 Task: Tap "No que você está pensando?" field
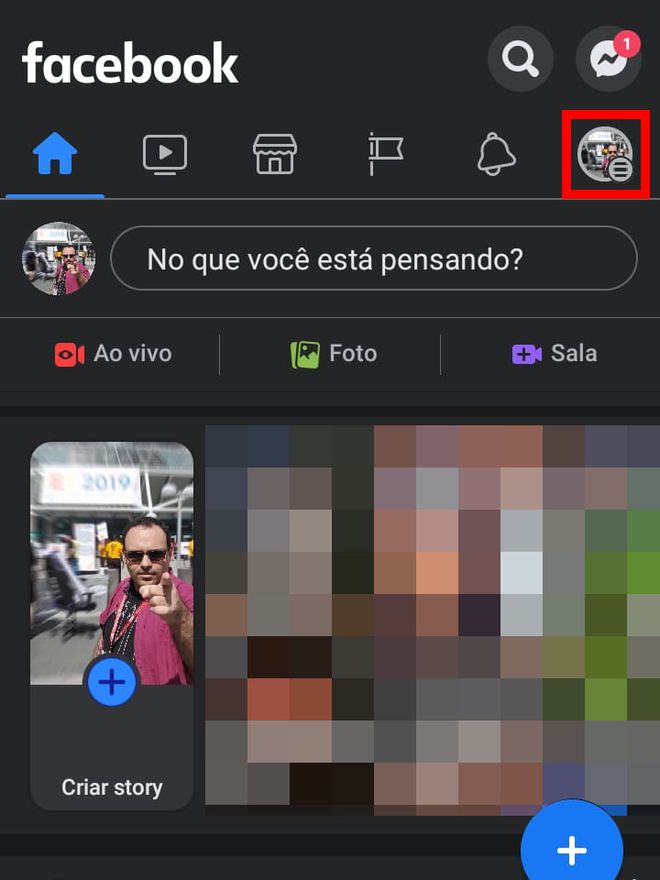373,259
